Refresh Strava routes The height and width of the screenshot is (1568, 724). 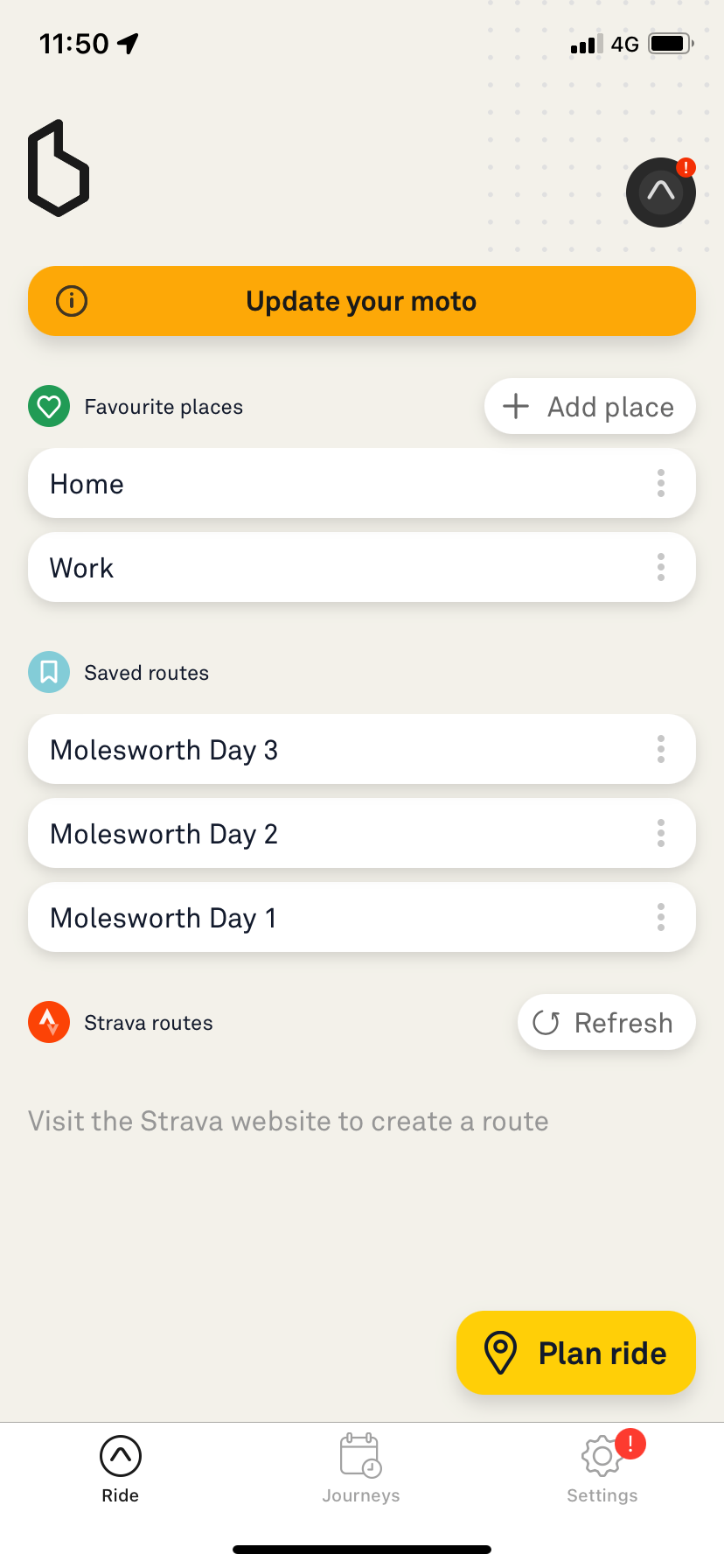point(607,1022)
